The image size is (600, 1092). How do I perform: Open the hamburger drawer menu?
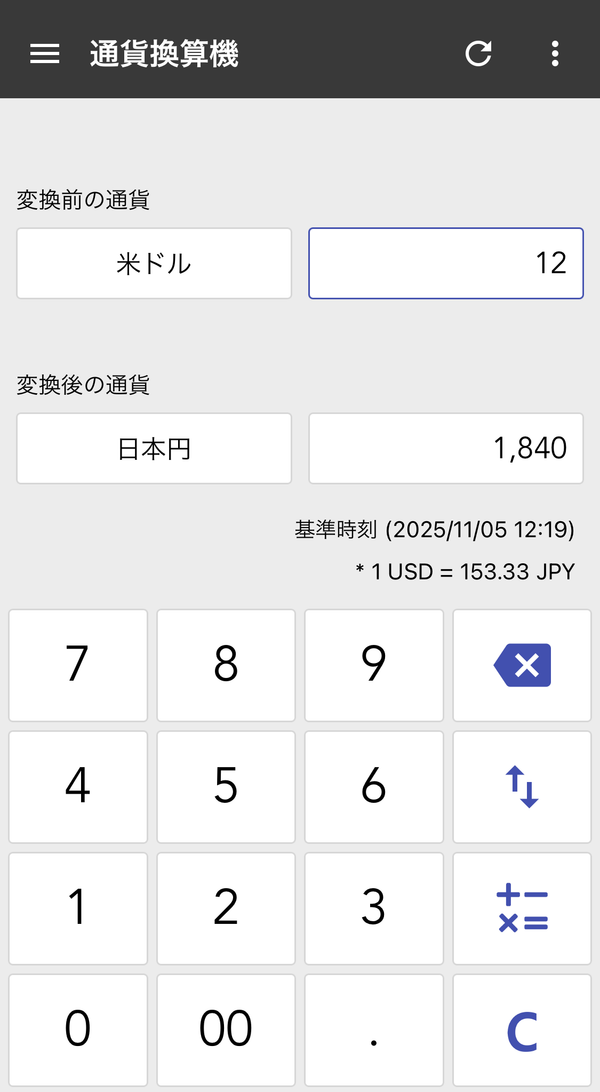click(x=45, y=54)
